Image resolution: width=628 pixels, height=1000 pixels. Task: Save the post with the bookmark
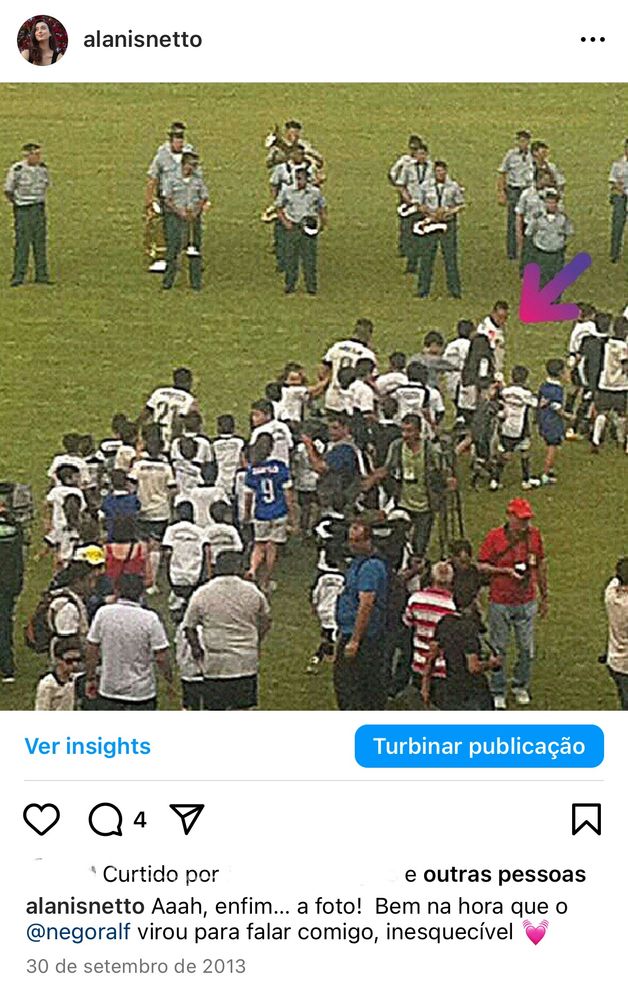tap(586, 819)
